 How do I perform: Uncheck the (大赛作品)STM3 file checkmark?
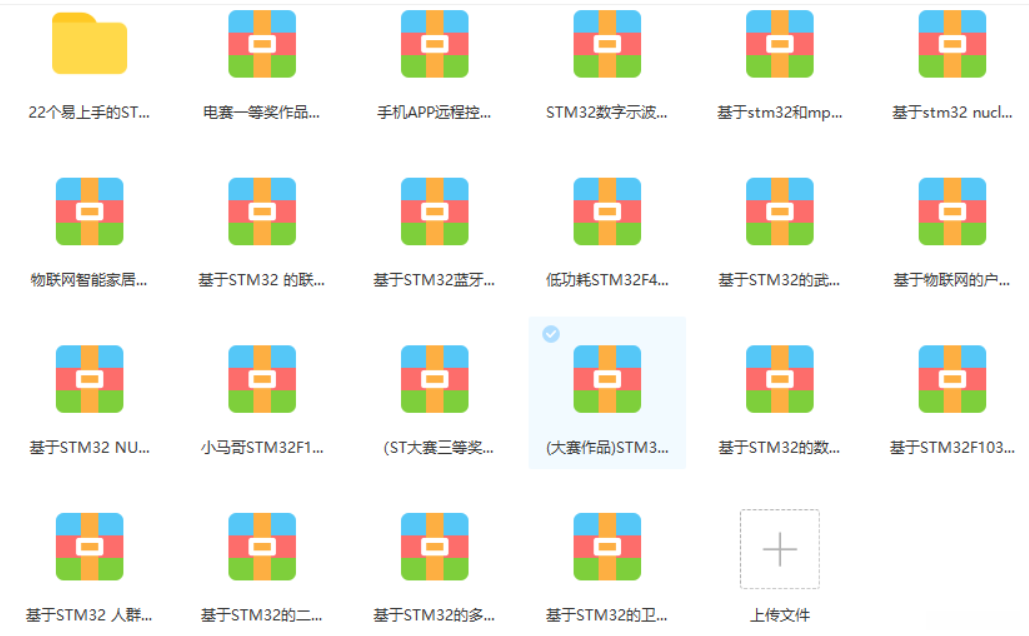click(551, 334)
